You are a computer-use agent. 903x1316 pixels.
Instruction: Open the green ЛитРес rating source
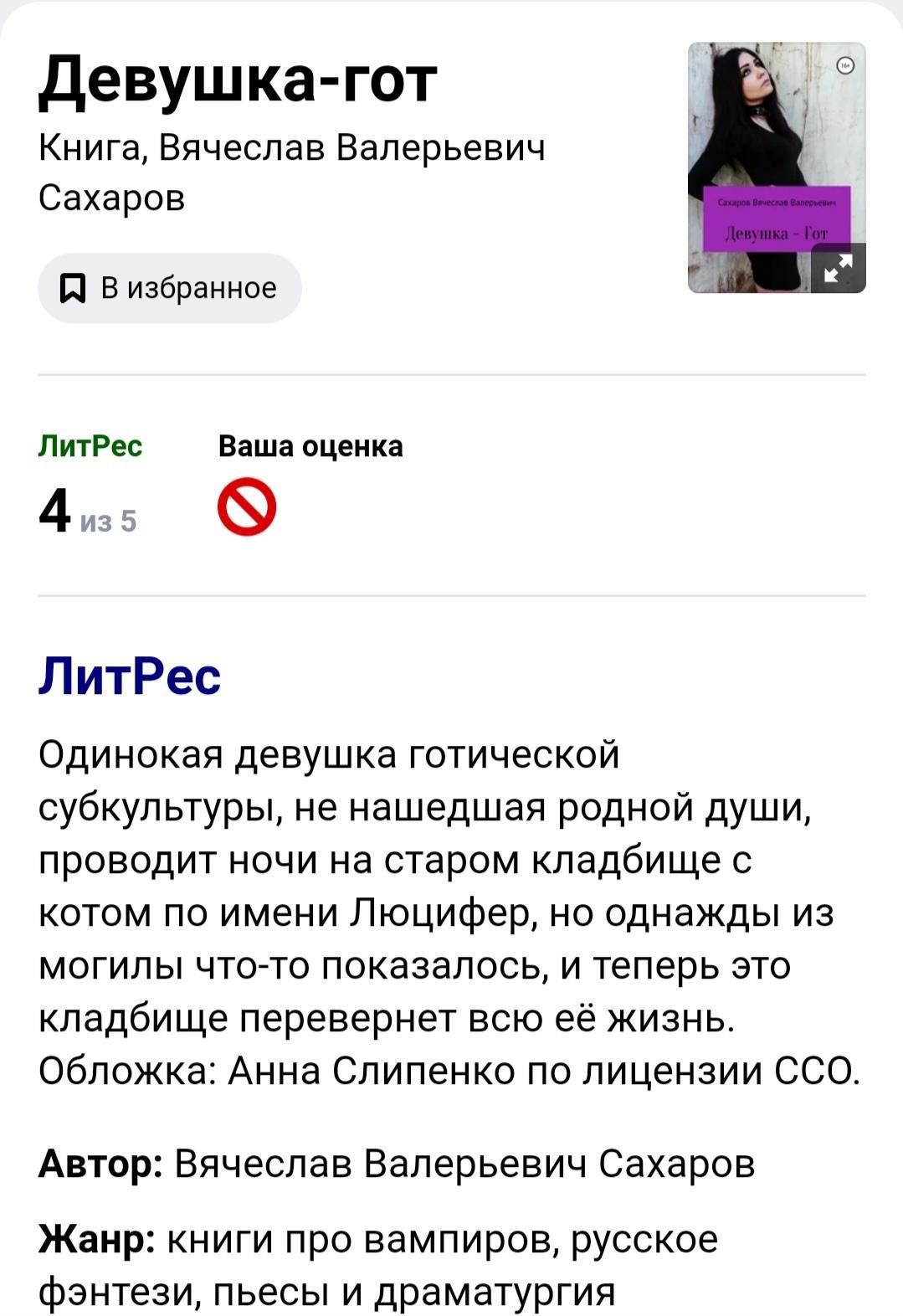click(x=90, y=446)
